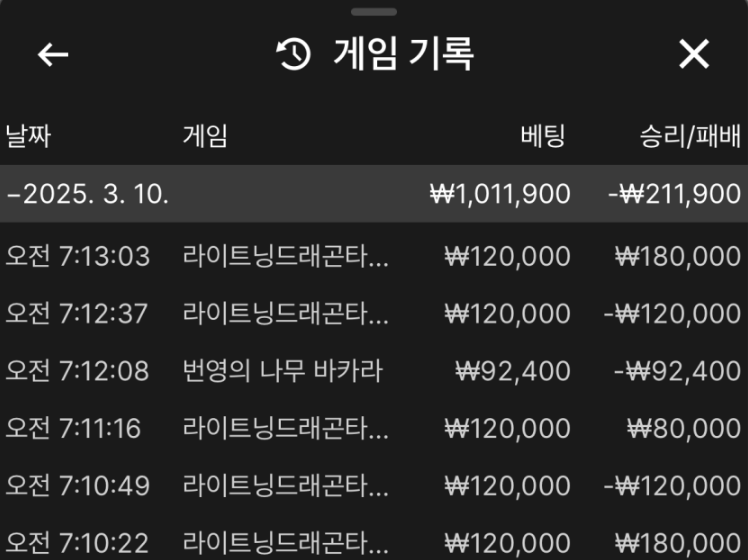
Task: Open the 7:10:22 game record
Action: (x=374, y=543)
